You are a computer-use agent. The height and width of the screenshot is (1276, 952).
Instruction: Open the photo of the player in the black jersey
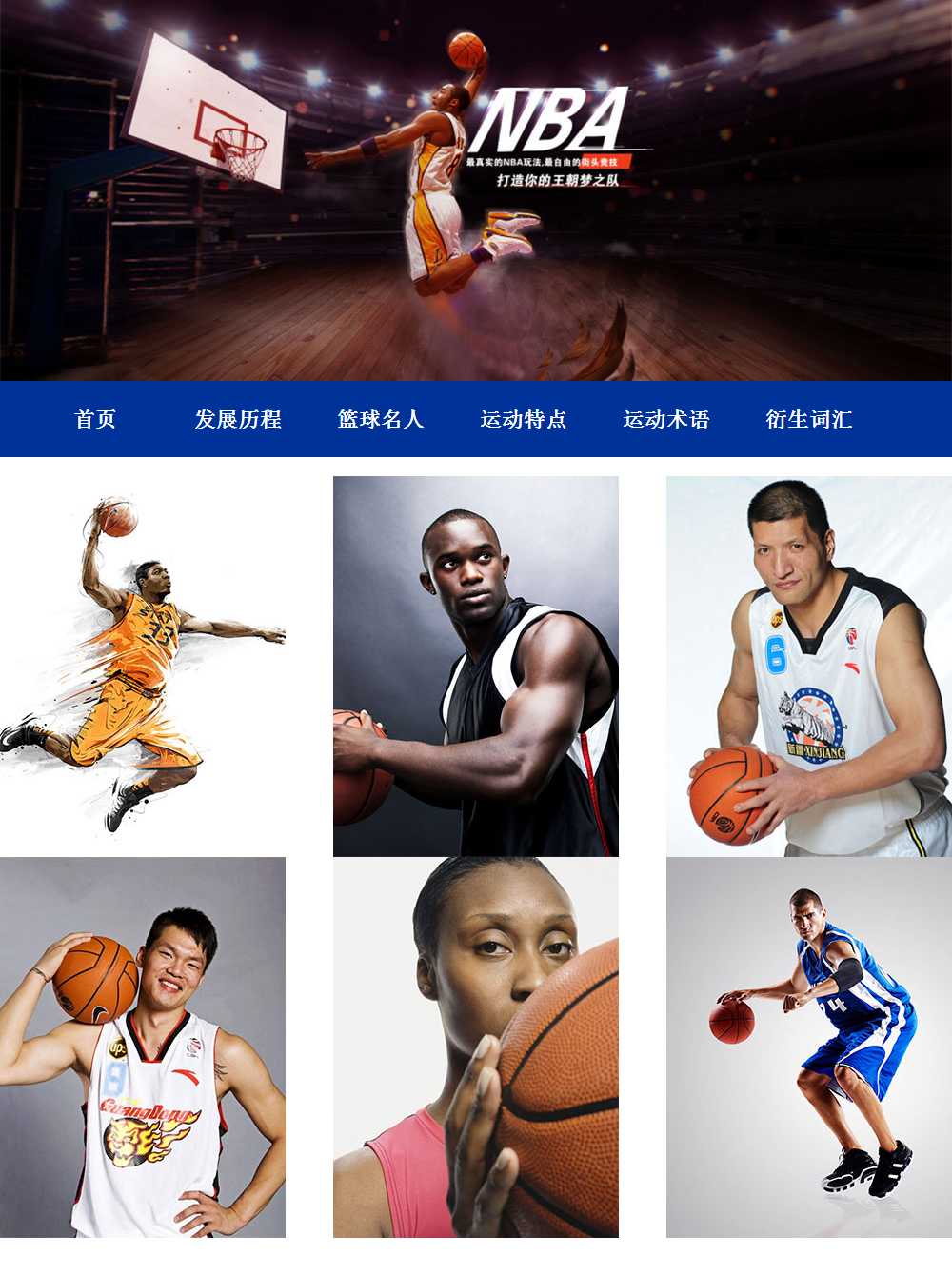point(476,666)
